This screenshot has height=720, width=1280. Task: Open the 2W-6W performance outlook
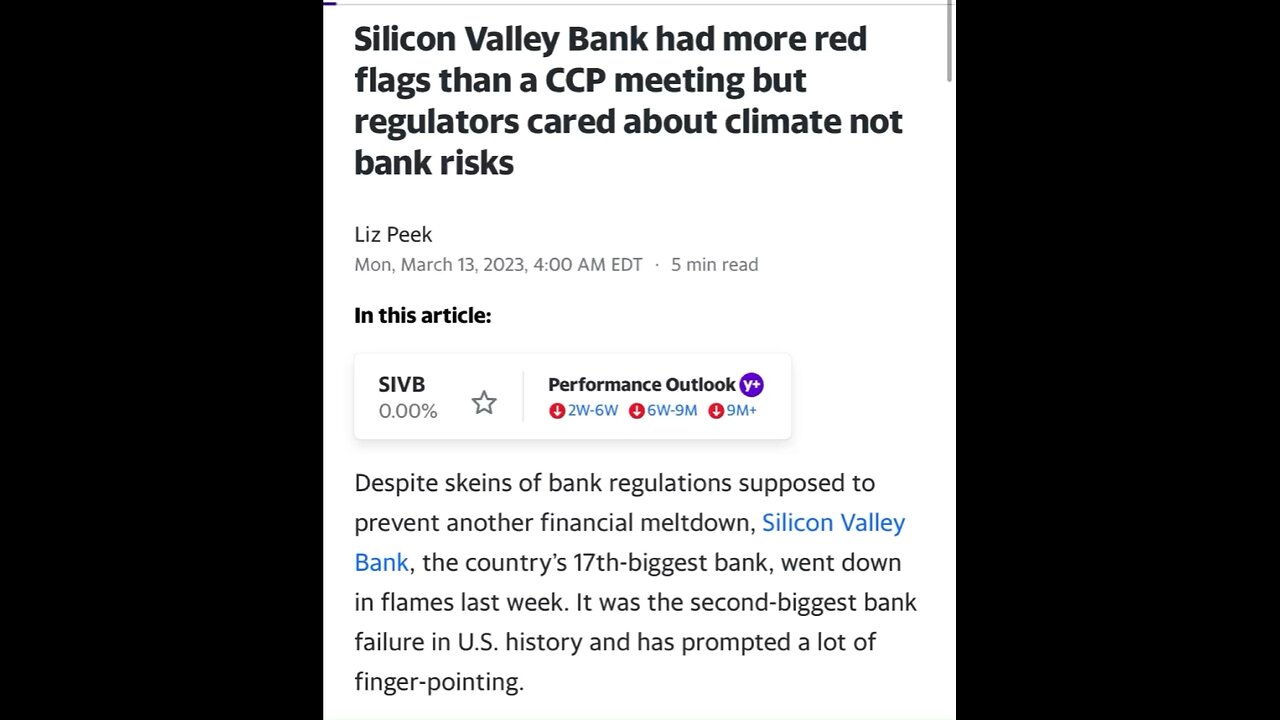click(x=584, y=411)
